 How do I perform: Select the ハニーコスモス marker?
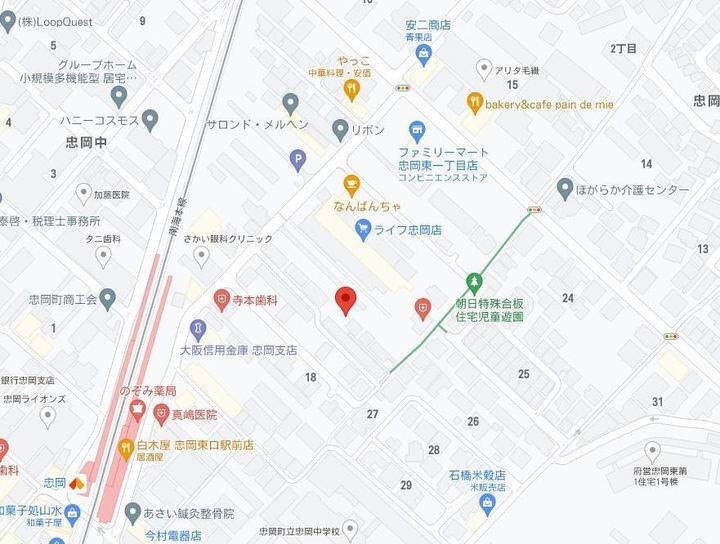(150, 121)
